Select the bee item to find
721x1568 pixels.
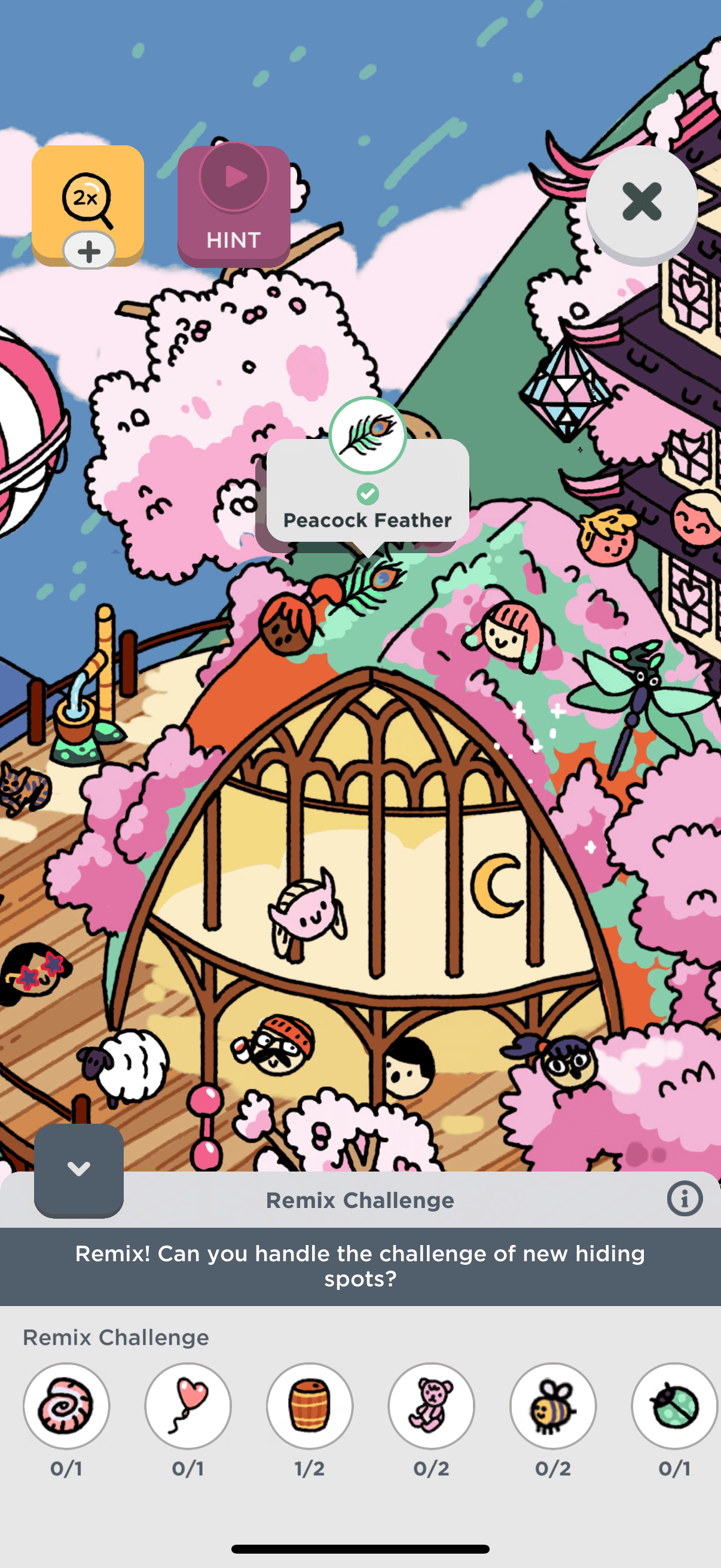pos(552,1405)
